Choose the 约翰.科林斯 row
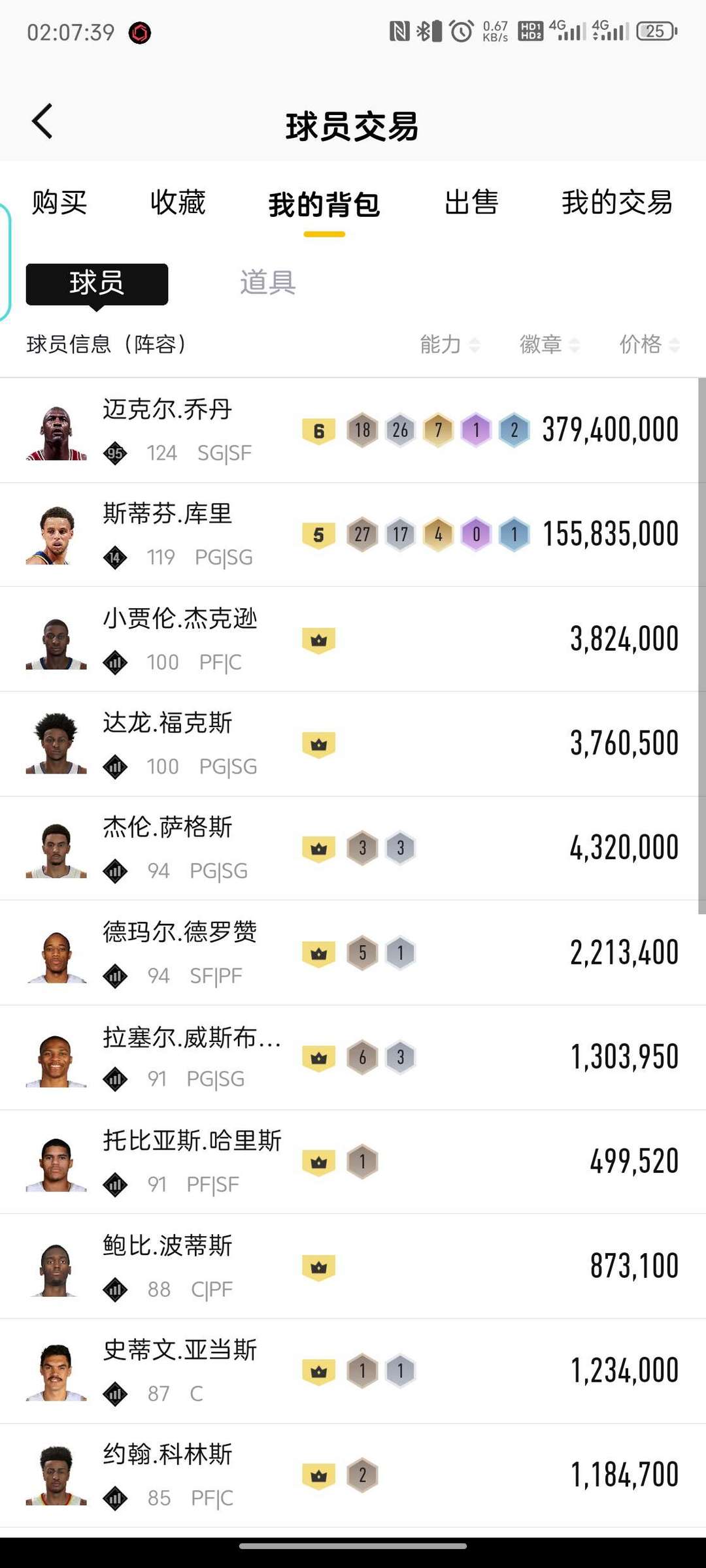This screenshot has height=1568, width=706. (x=353, y=1476)
